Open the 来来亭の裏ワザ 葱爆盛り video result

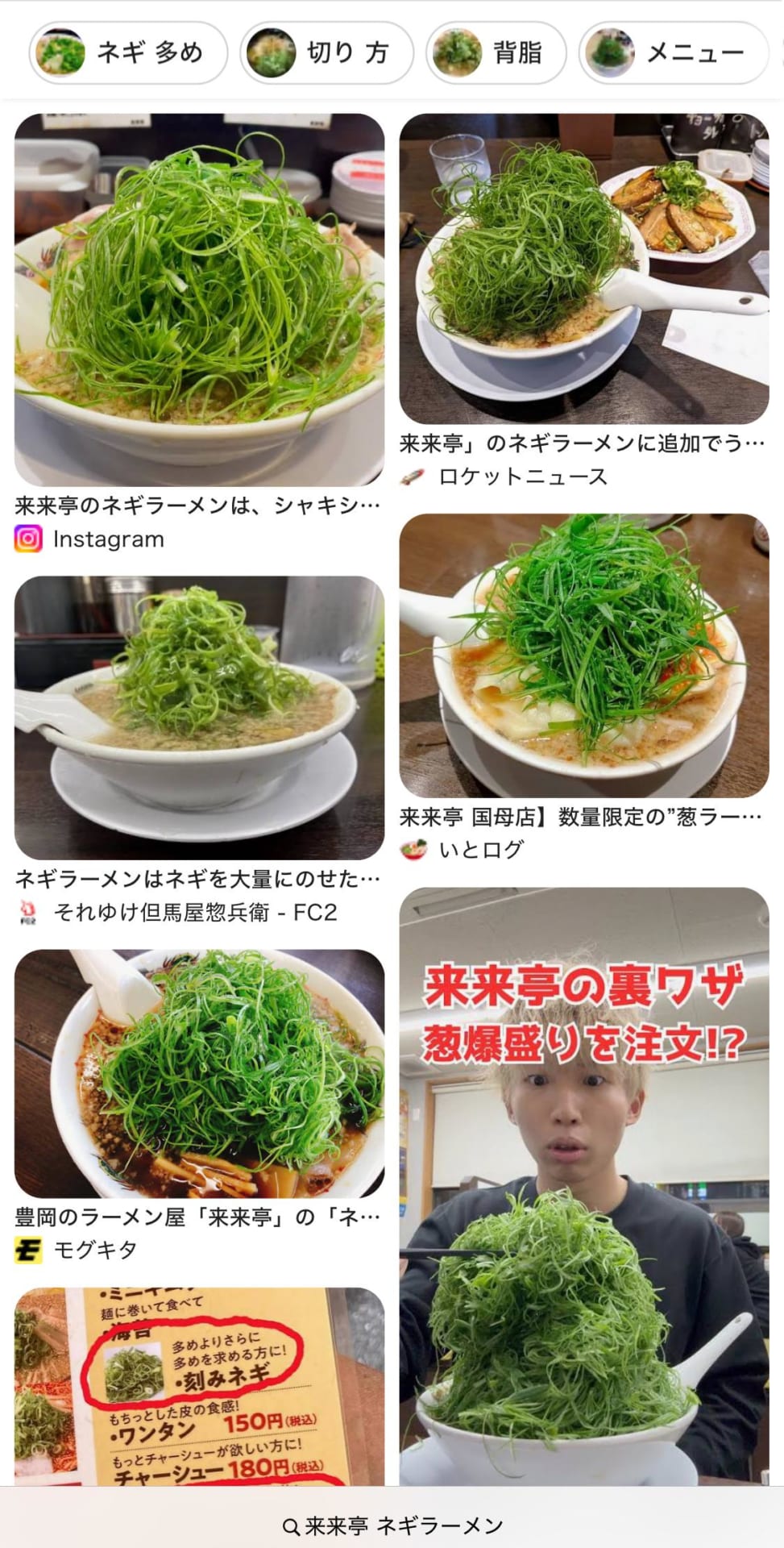[x=584, y=1185]
